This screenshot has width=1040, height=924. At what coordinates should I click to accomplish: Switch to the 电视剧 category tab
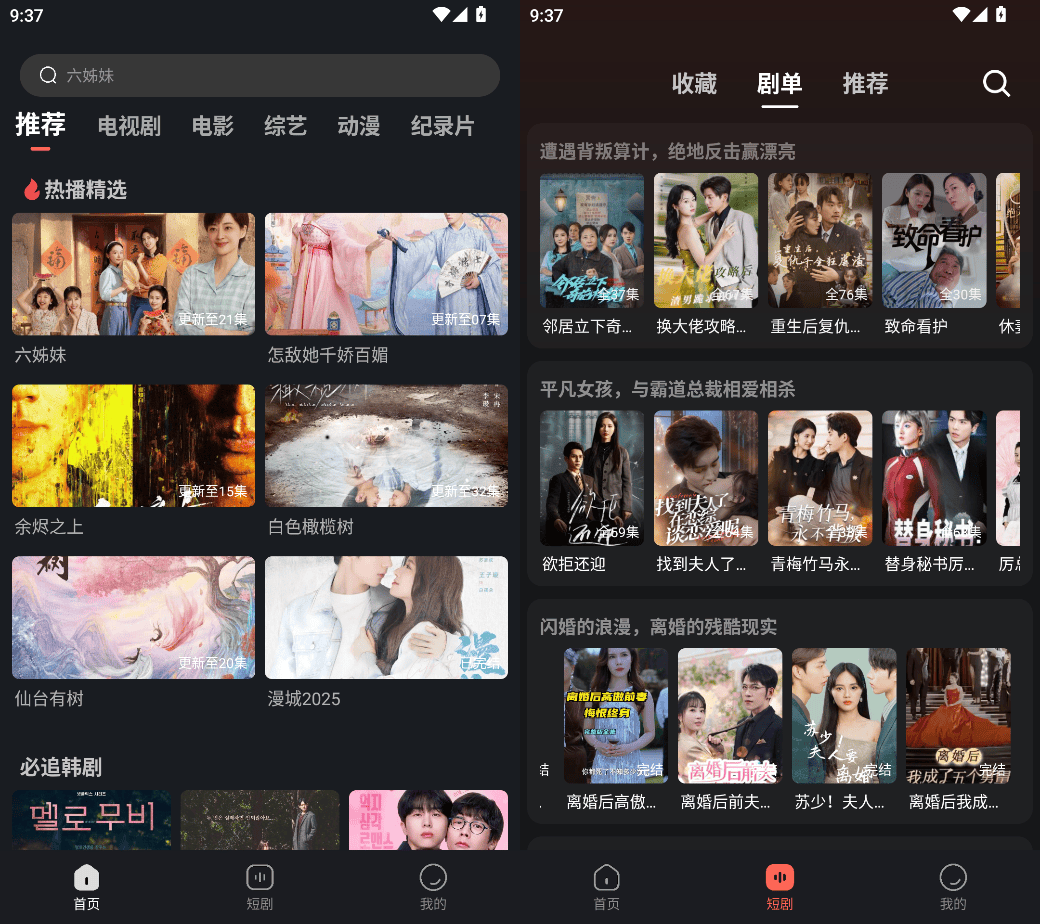[129, 126]
